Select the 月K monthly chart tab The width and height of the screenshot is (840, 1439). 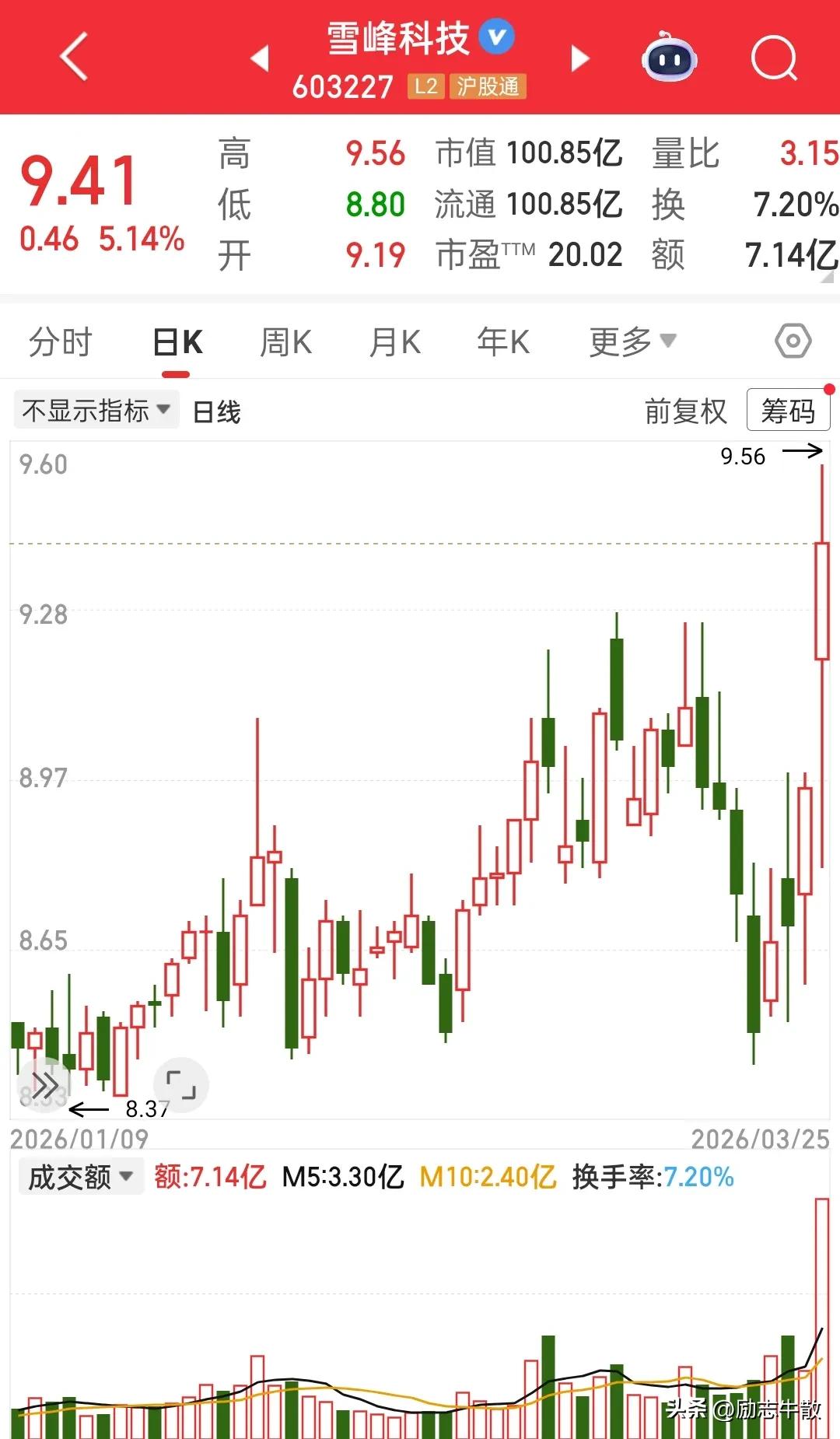pos(394,341)
